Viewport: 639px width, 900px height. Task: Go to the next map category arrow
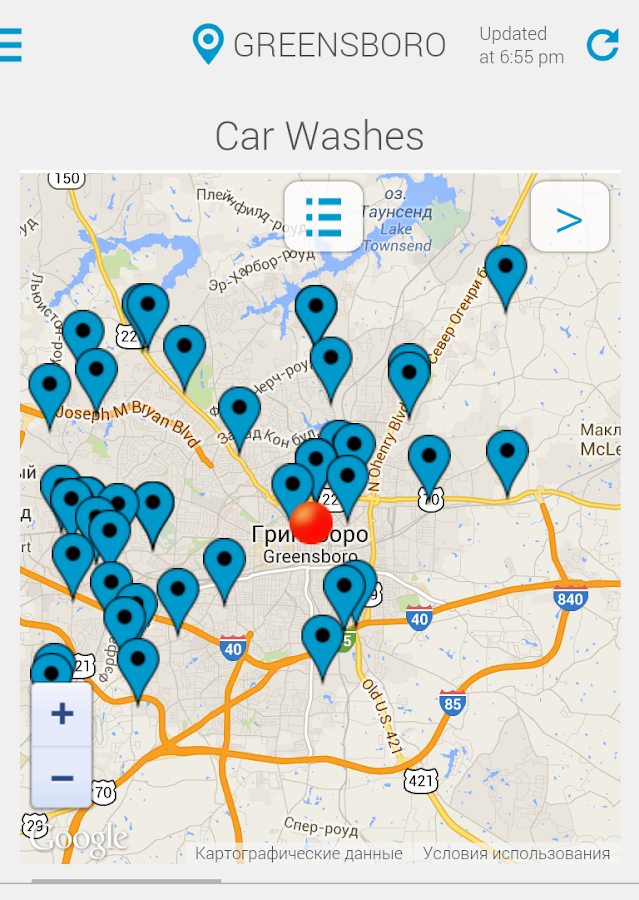click(569, 217)
